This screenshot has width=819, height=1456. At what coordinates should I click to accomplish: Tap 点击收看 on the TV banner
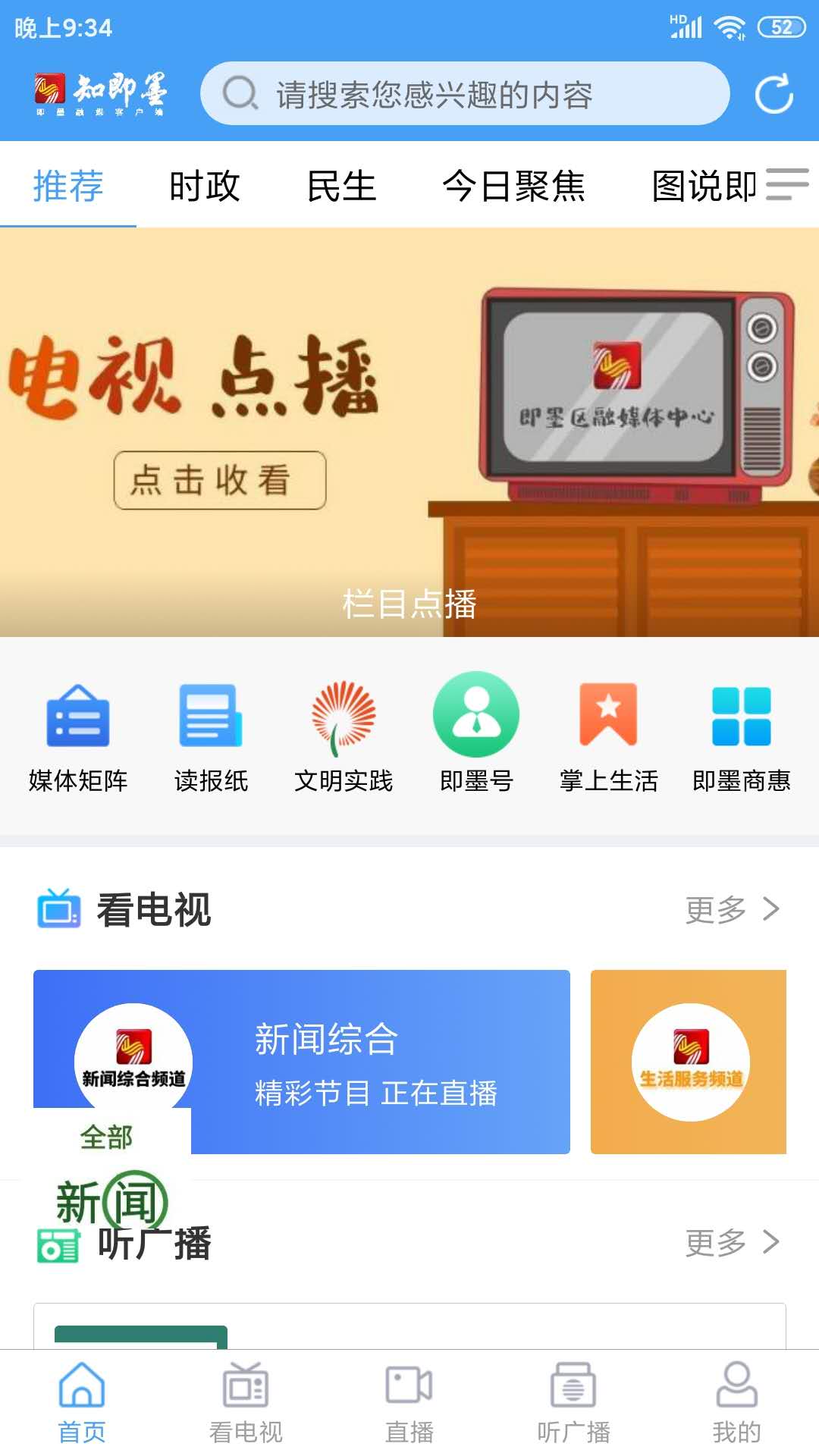point(218,482)
